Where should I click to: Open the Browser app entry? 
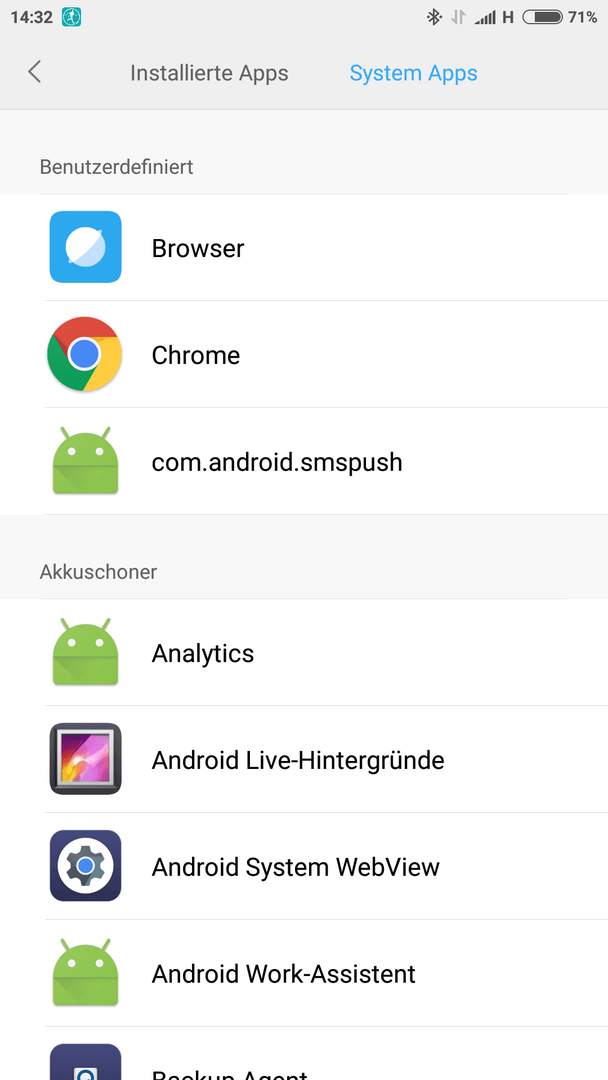click(304, 248)
